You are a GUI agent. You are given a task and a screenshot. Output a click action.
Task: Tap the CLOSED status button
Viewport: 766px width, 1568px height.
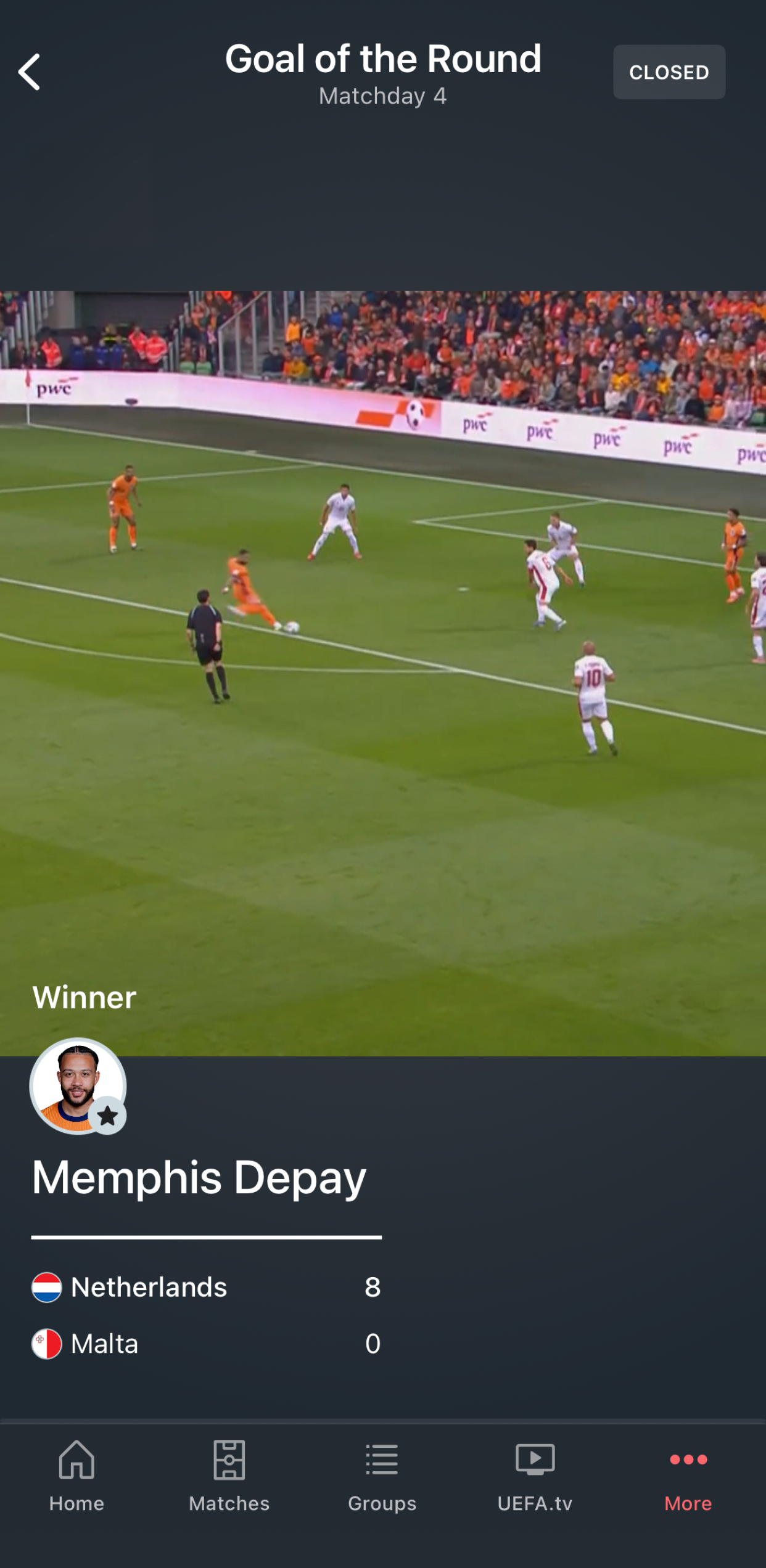669,72
